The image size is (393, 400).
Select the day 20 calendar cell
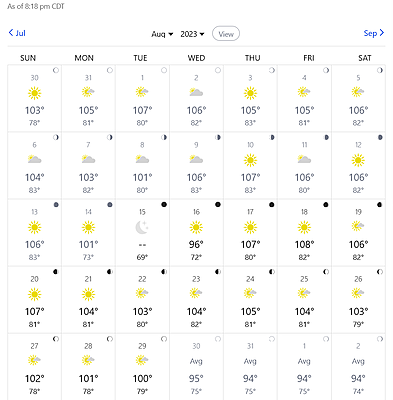click(35, 300)
